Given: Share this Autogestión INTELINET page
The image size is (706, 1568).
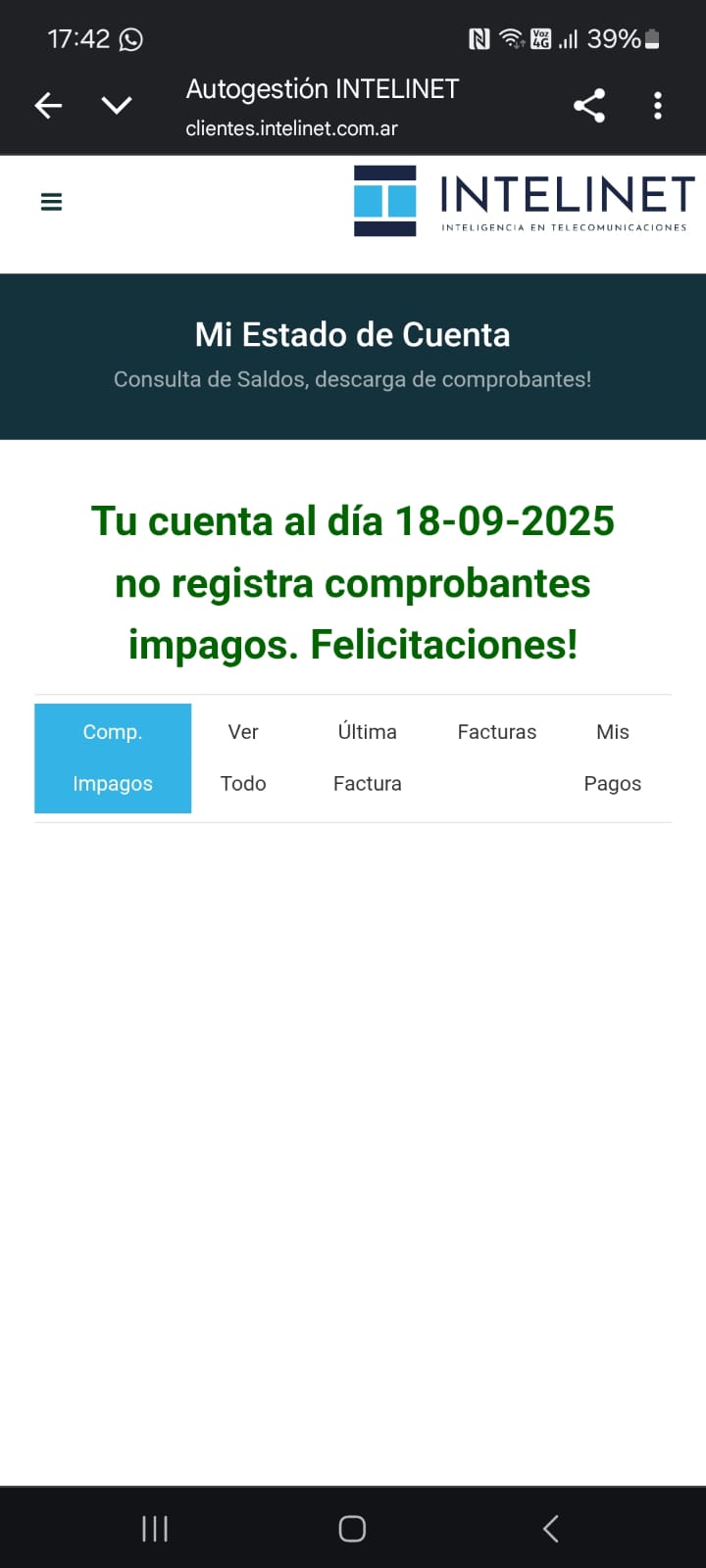Looking at the screenshot, I should (x=589, y=106).
